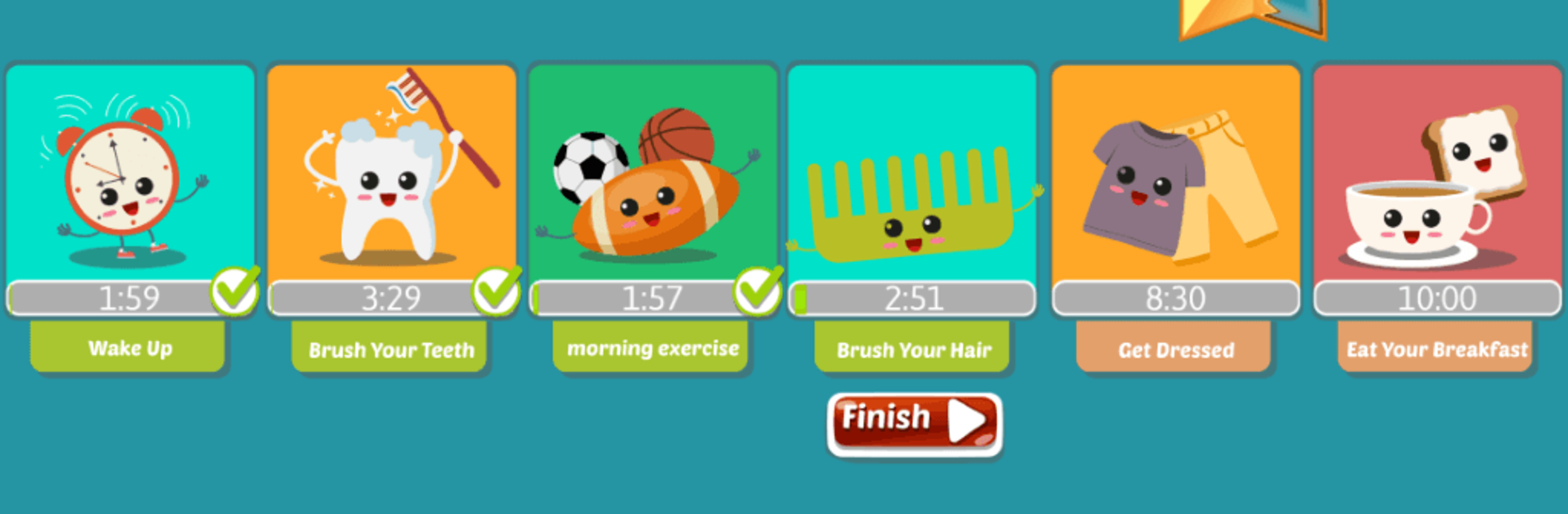Viewport: 1568px width, 514px height.
Task: Open the Eat Your Breakfast card
Action: [x=1437, y=175]
